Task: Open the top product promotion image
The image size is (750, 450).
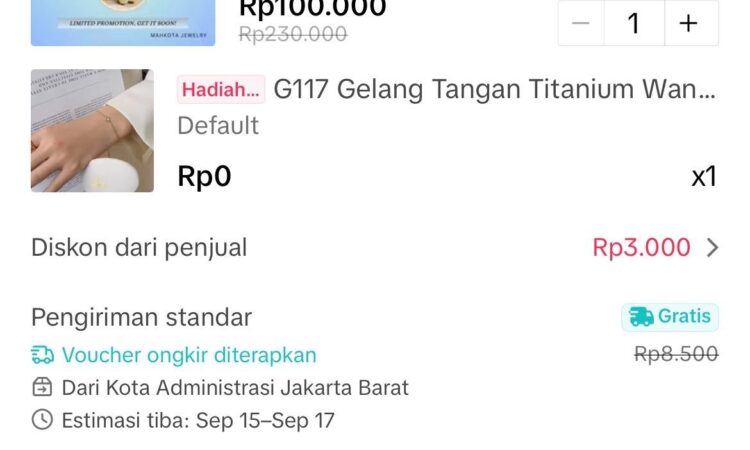Action: pyautogui.click(x=95, y=22)
